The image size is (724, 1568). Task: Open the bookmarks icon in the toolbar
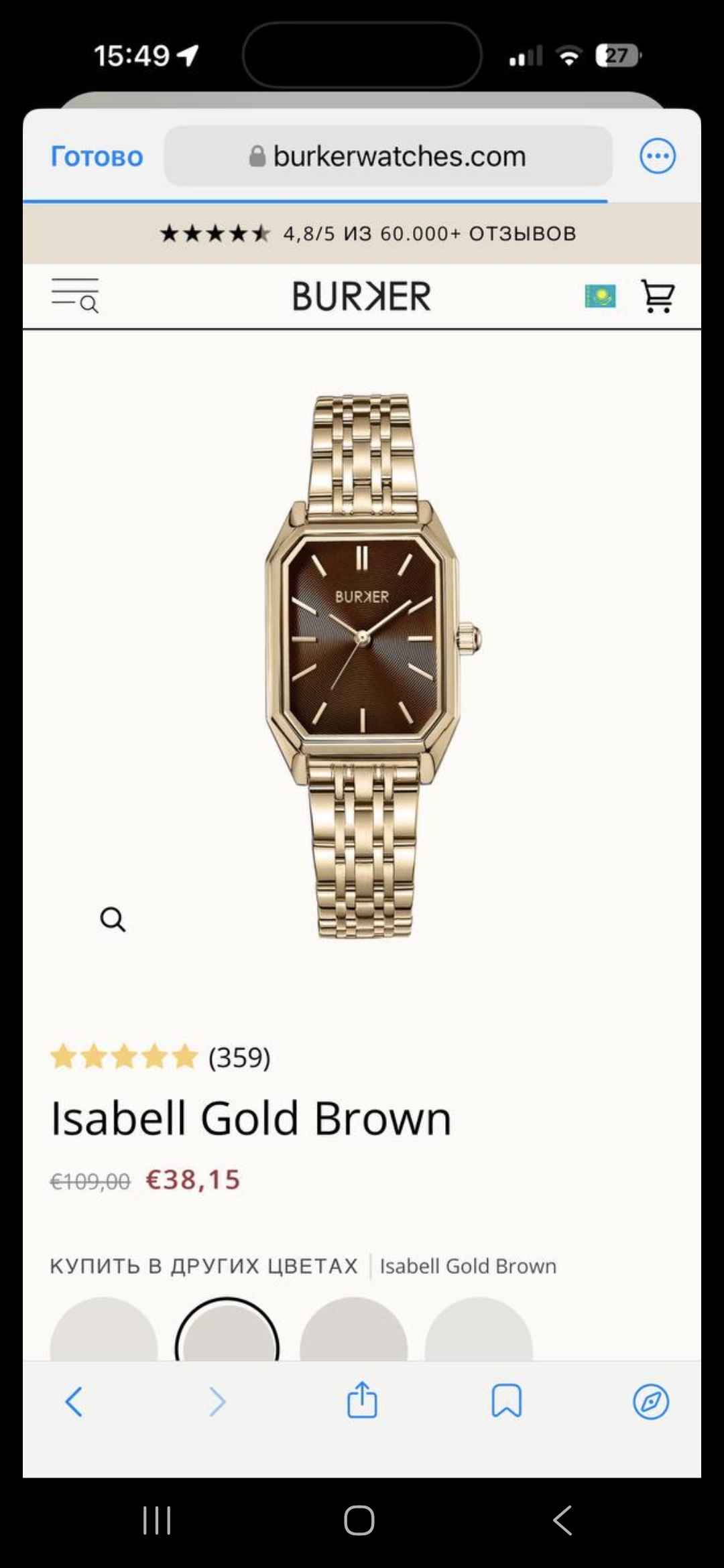point(506,1401)
